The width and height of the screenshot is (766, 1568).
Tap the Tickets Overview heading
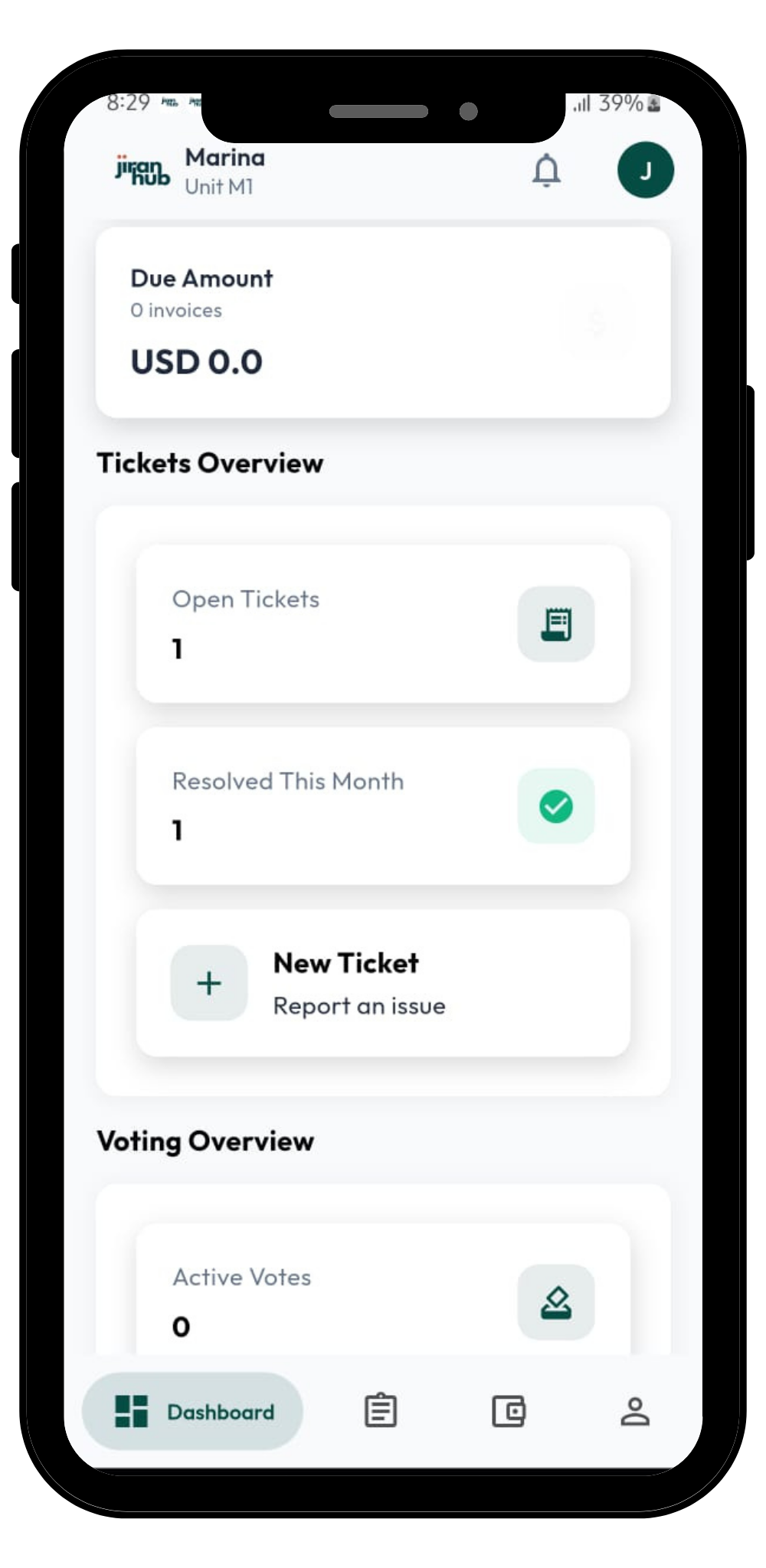click(210, 462)
